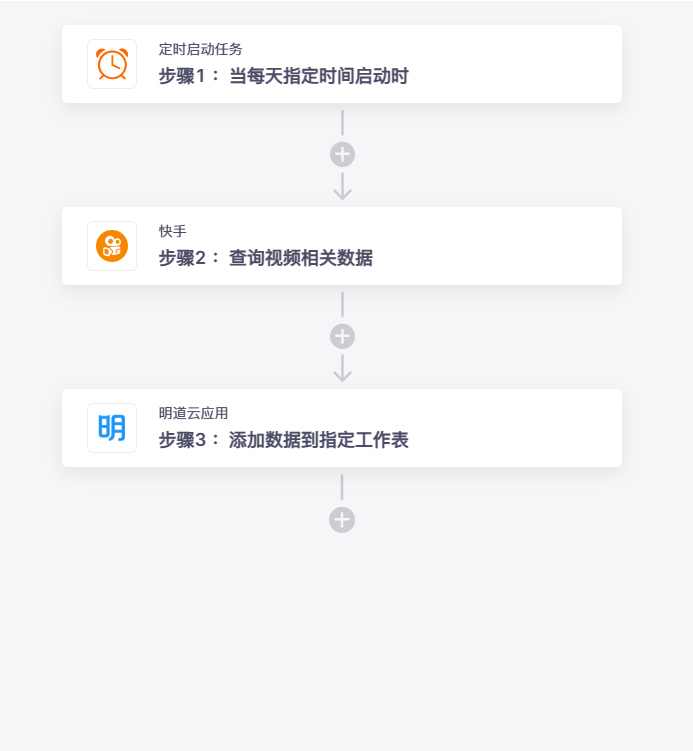Image resolution: width=693 pixels, height=751 pixels.
Task: Open step 2 Kuaishou video data card
Action: click(x=342, y=246)
